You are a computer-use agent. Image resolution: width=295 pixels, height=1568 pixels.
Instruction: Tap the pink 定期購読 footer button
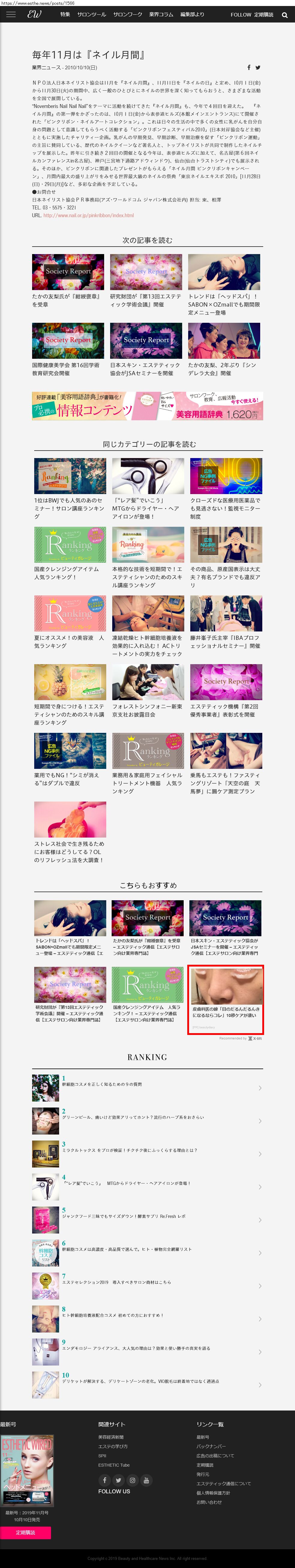26,1533
